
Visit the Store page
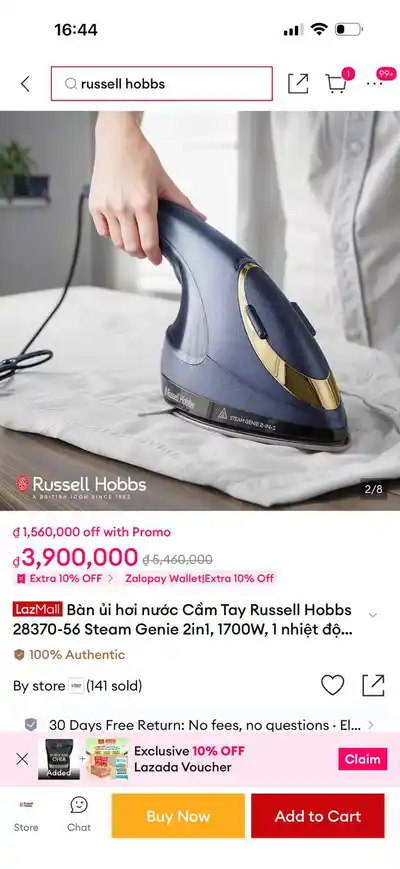(26, 815)
